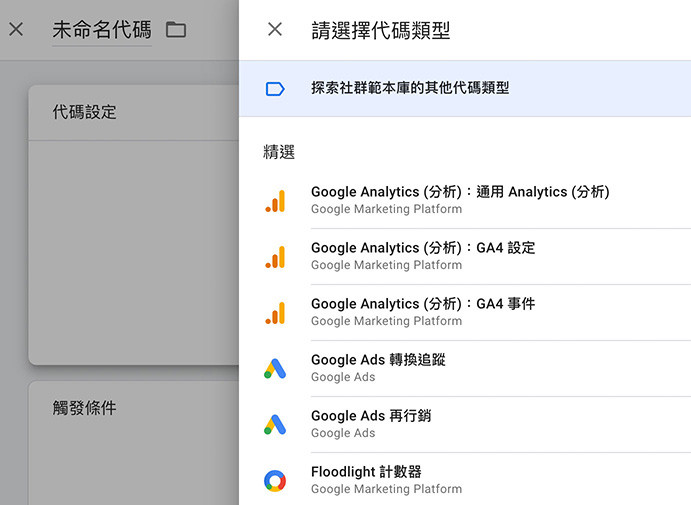
Task: Choose Google Ads 再行銷 tag type
Action: 370,424
